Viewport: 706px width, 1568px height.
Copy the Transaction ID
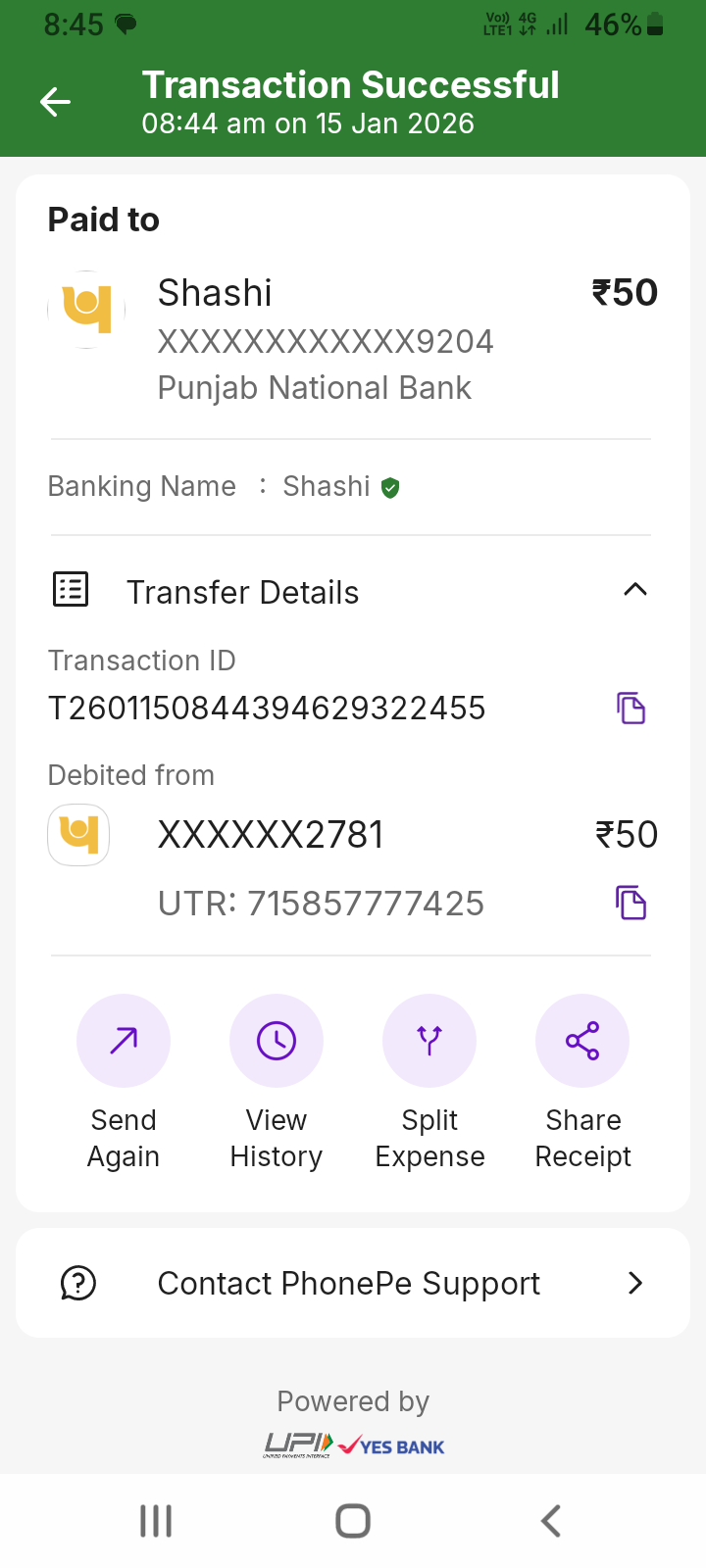coord(630,708)
